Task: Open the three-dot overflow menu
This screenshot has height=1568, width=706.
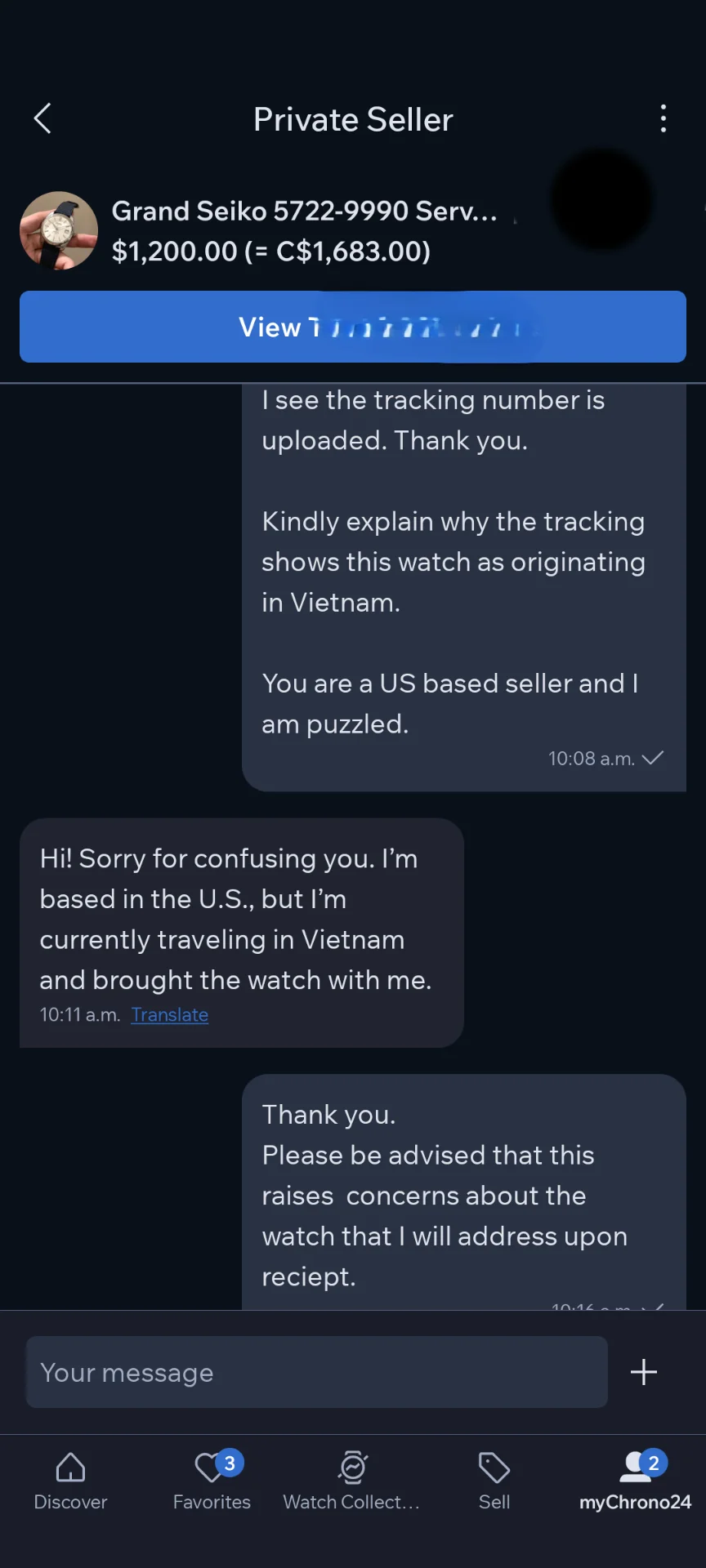Action: pyautogui.click(x=663, y=119)
